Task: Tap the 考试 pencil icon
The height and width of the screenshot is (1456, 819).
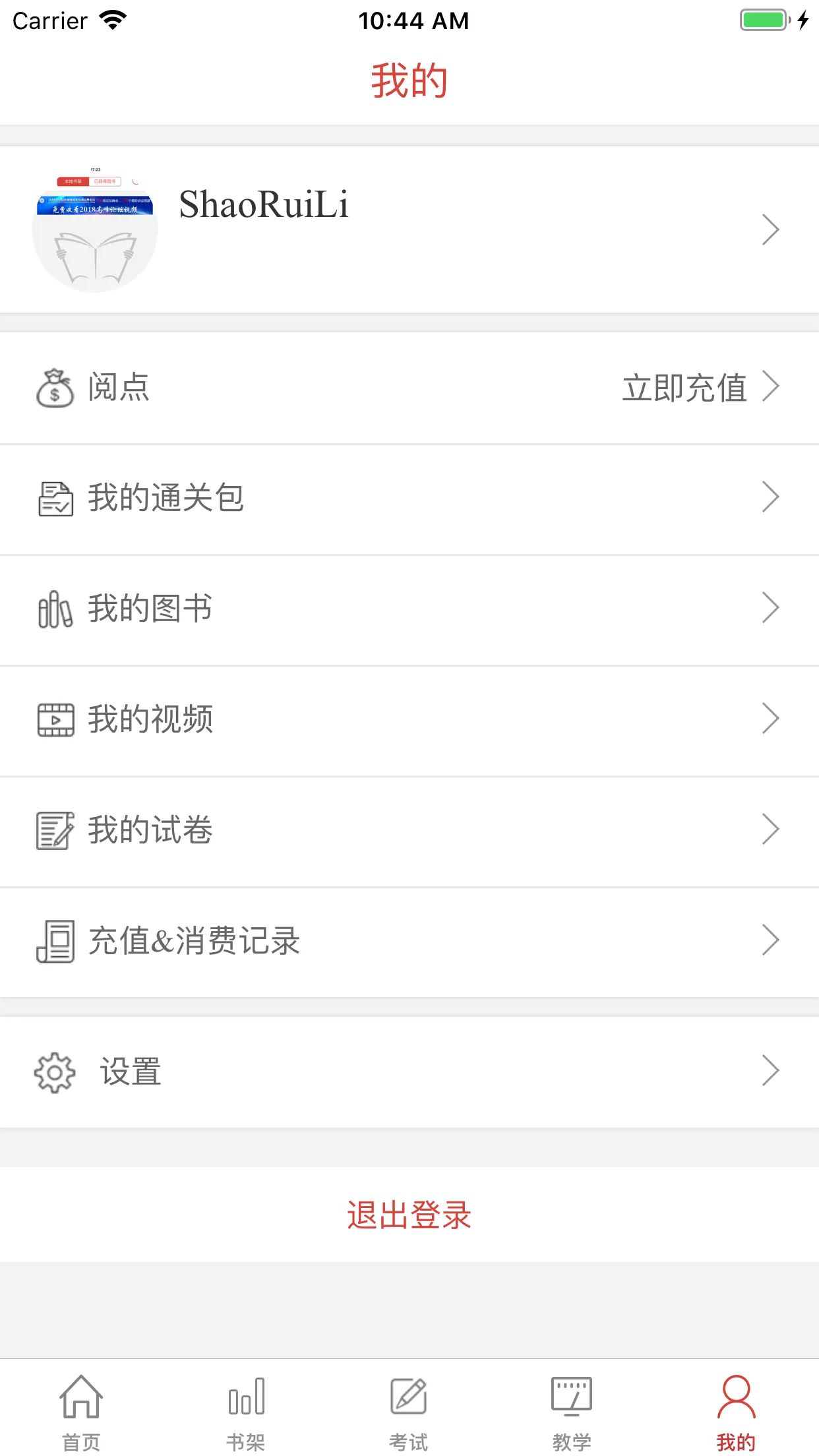Action: (409, 1395)
